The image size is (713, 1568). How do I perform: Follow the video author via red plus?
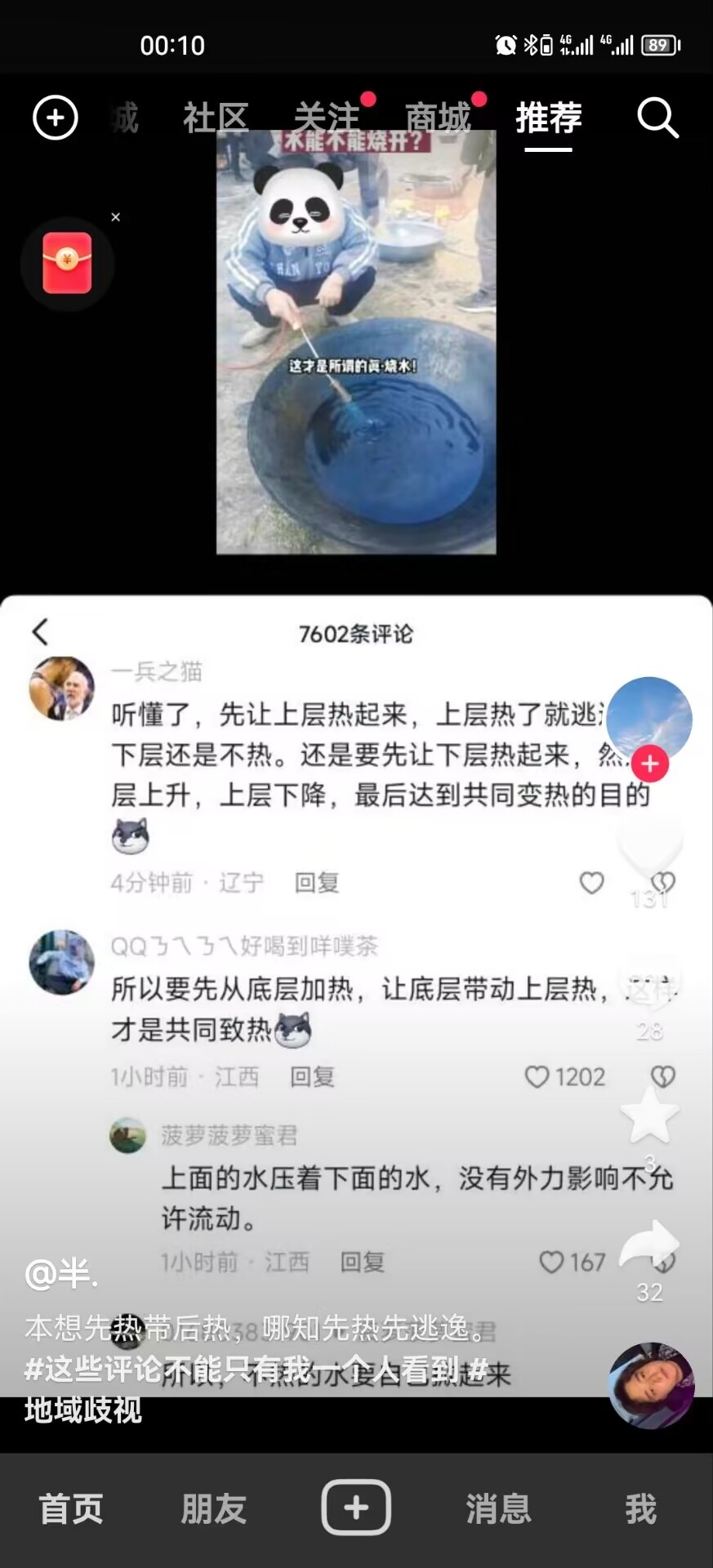pyautogui.click(x=650, y=764)
